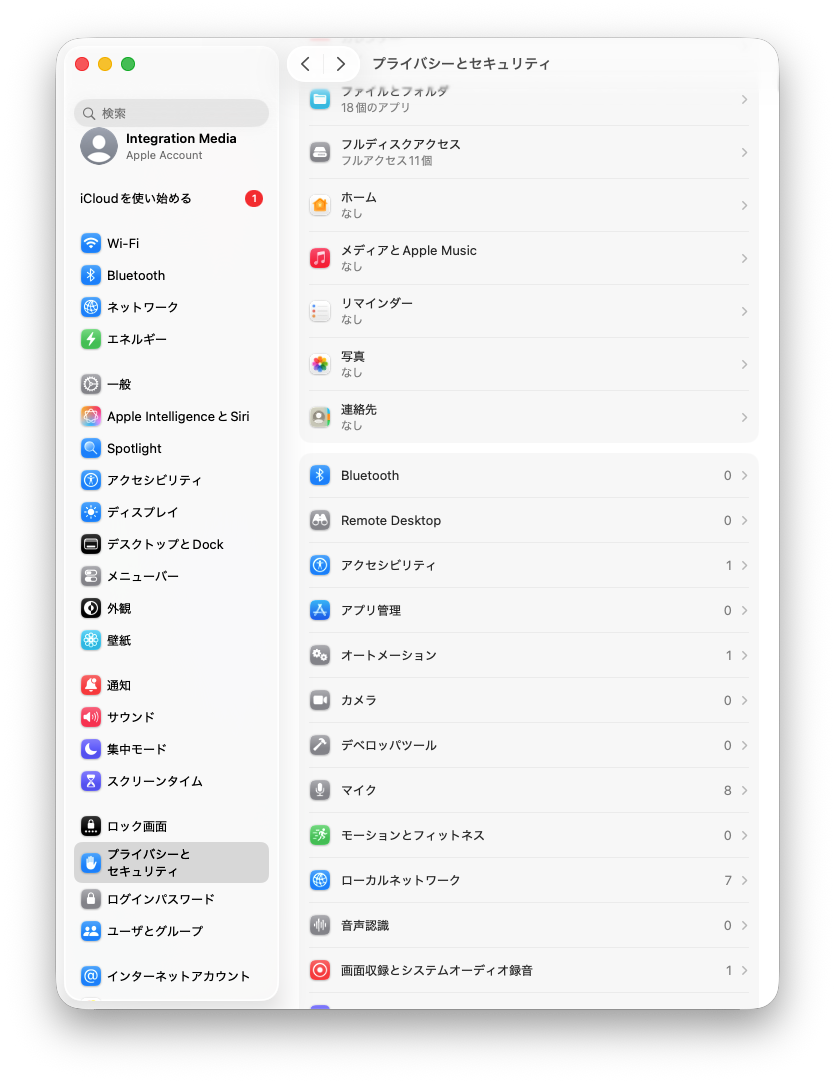Image resolution: width=835 pixels, height=1083 pixels.
Task: Open the Integration Media Apple Account
Action: [171, 146]
